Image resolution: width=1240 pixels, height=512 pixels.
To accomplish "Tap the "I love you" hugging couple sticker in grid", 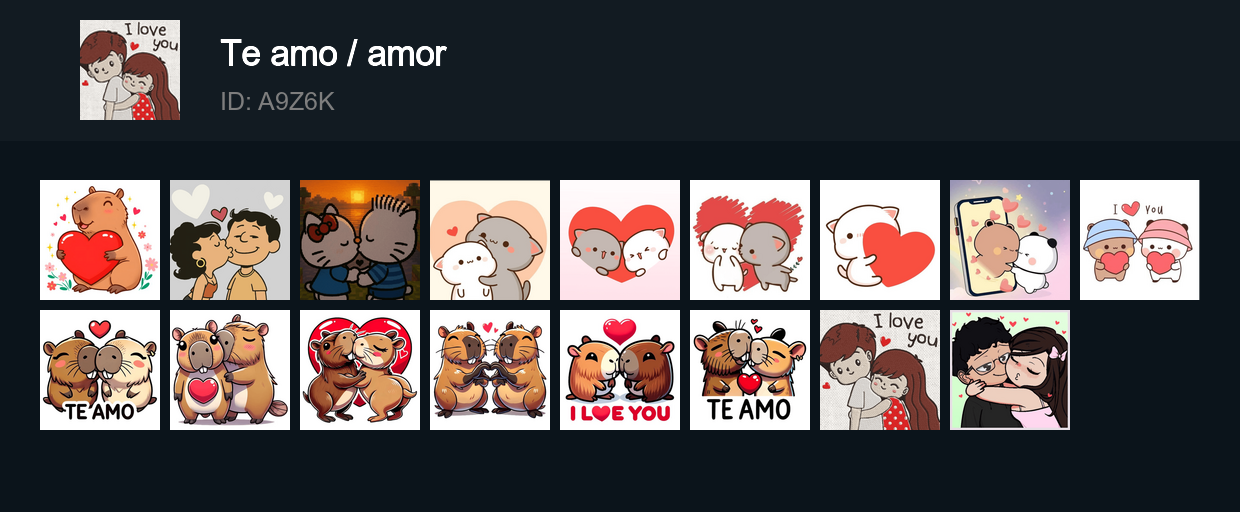I will pyautogui.click(x=880, y=370).
